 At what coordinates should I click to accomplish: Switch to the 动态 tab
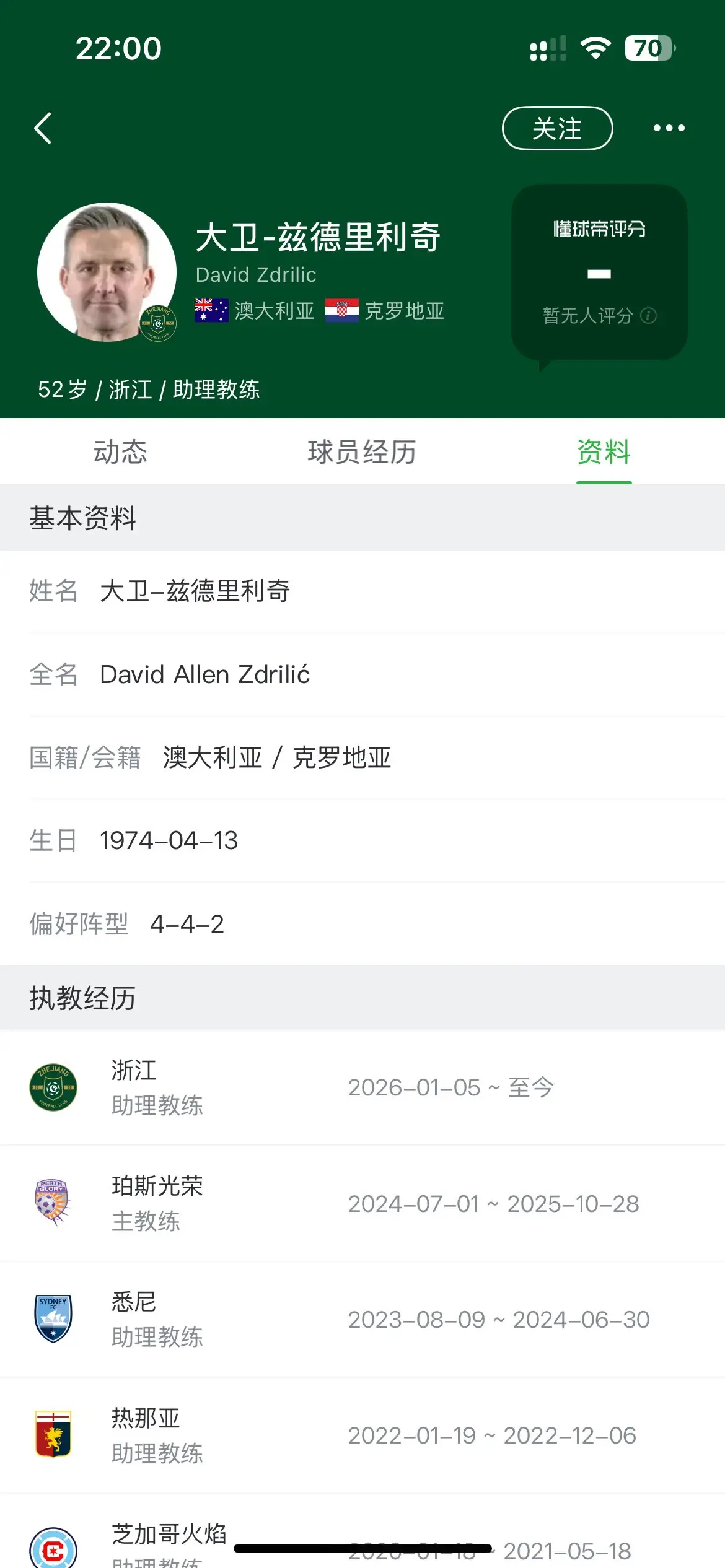click(x=121, y=452)
